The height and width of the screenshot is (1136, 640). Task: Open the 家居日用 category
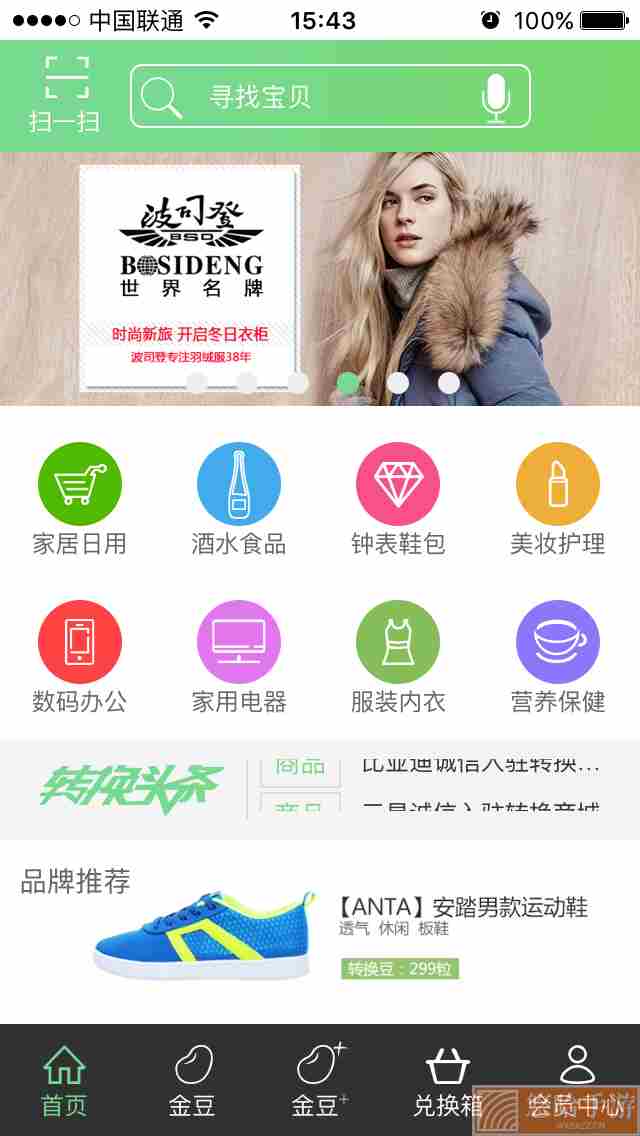[x=79, y=498]
